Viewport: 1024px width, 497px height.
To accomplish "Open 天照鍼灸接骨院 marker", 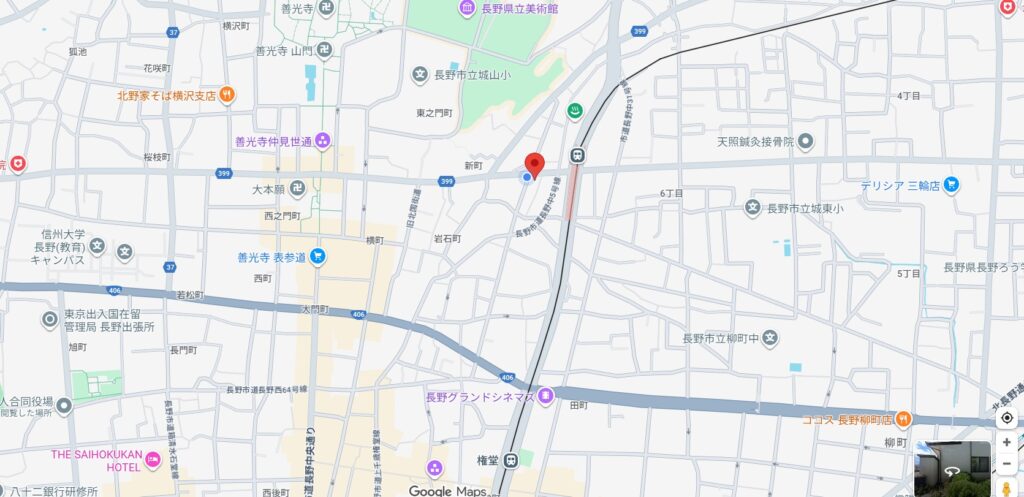I will point(806,142).
